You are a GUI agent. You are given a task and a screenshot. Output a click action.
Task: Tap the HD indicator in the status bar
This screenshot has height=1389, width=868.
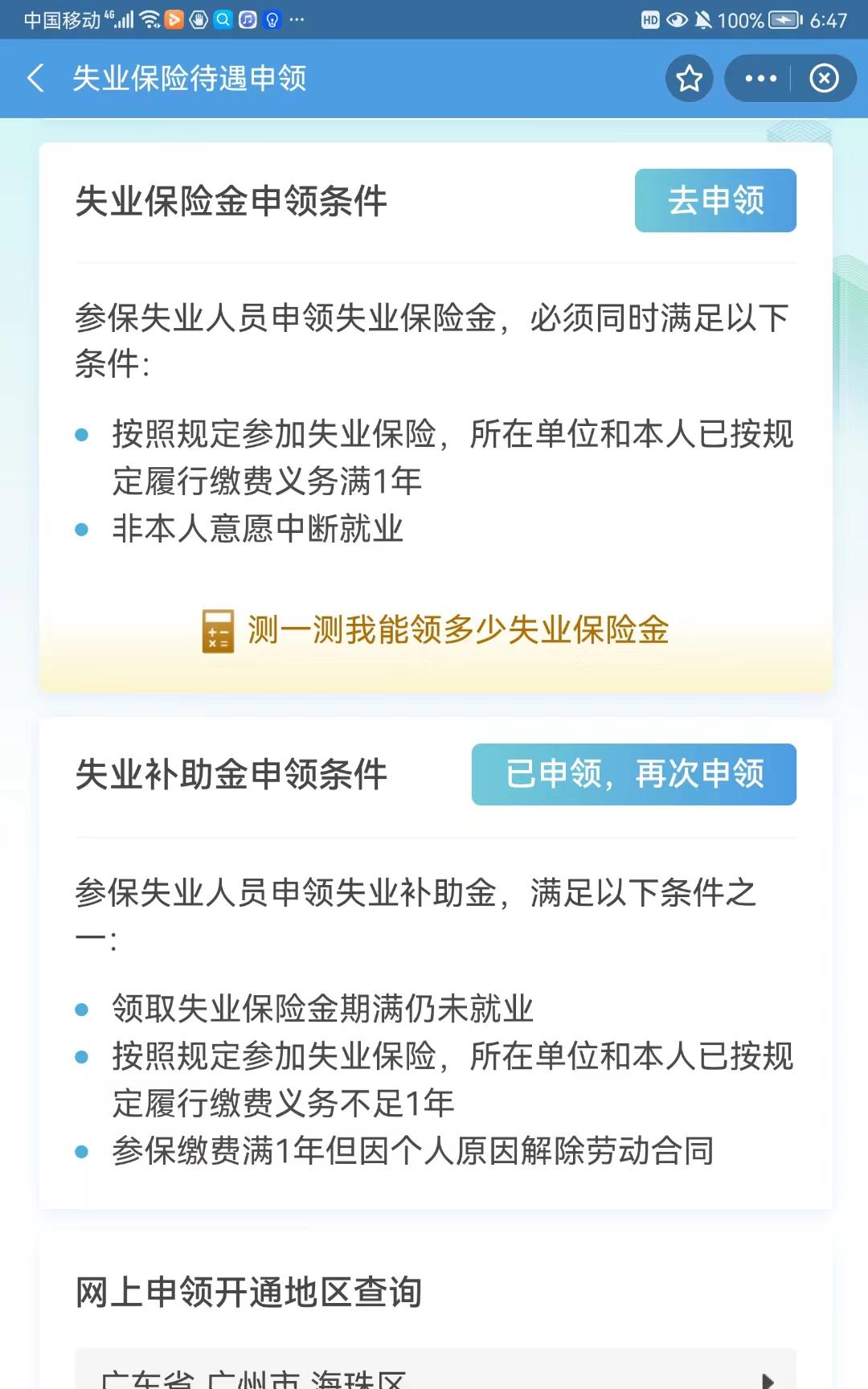click(651, 19)
